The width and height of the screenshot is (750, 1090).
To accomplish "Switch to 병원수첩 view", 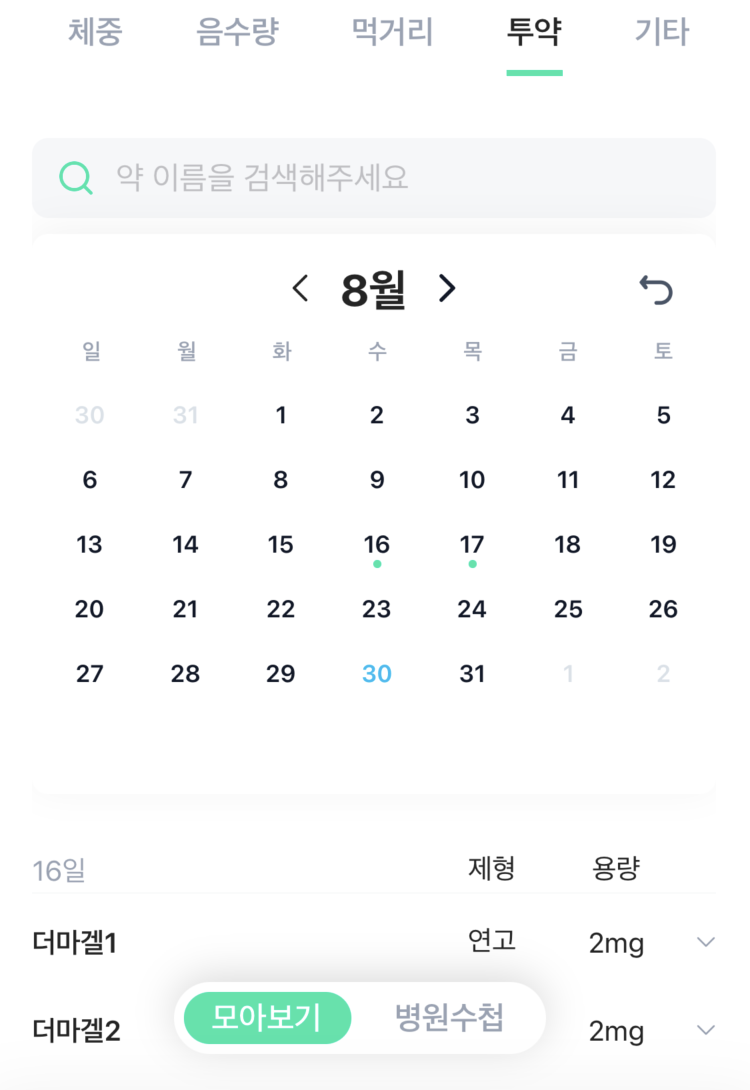I will pyautogui.click(x=449, y=1018).
